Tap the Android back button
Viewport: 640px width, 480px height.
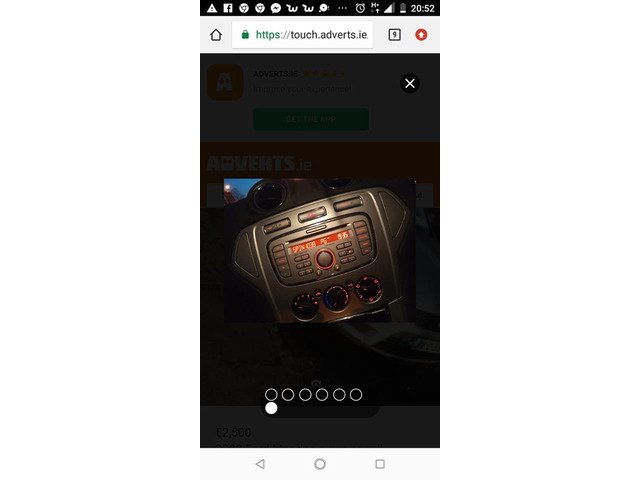pyautogui.click(x=260, y=464)
